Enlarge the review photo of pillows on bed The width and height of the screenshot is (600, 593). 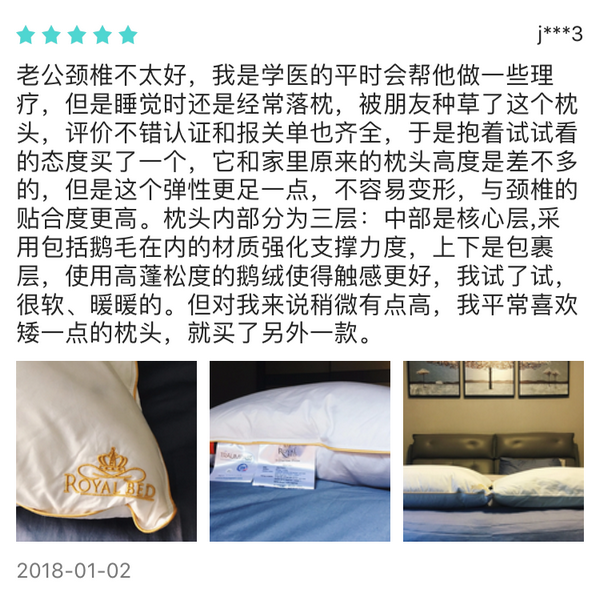(493, 451)
